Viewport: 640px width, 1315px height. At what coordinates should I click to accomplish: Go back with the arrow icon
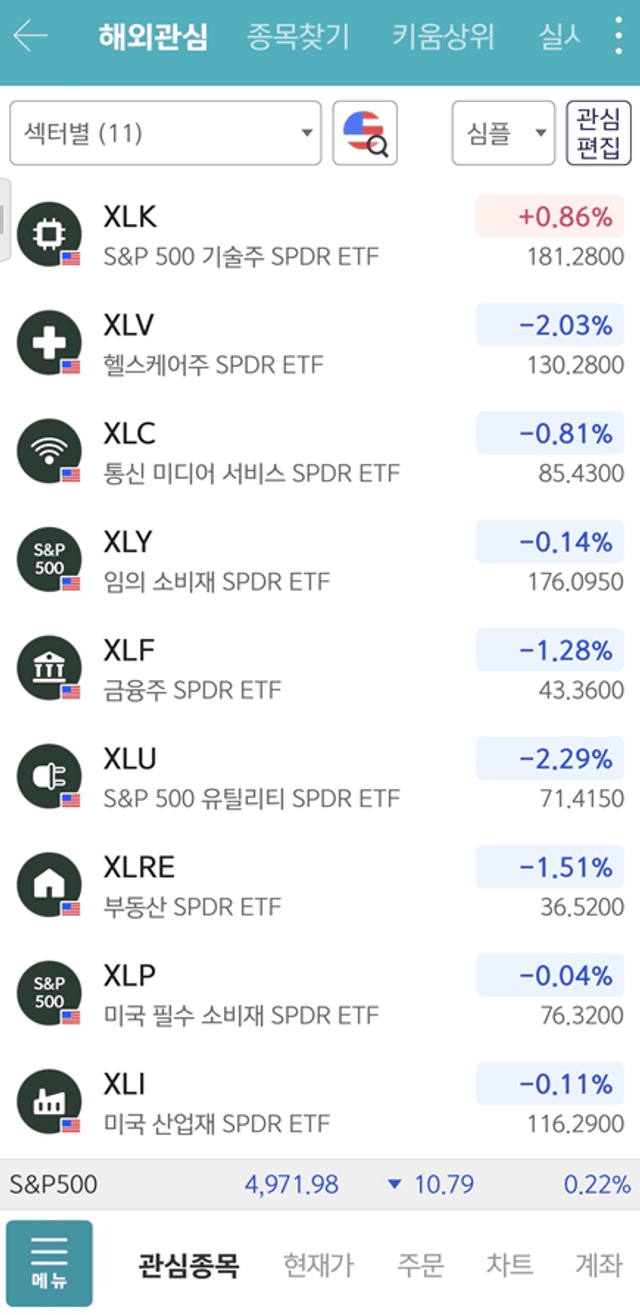pos(30,37)
